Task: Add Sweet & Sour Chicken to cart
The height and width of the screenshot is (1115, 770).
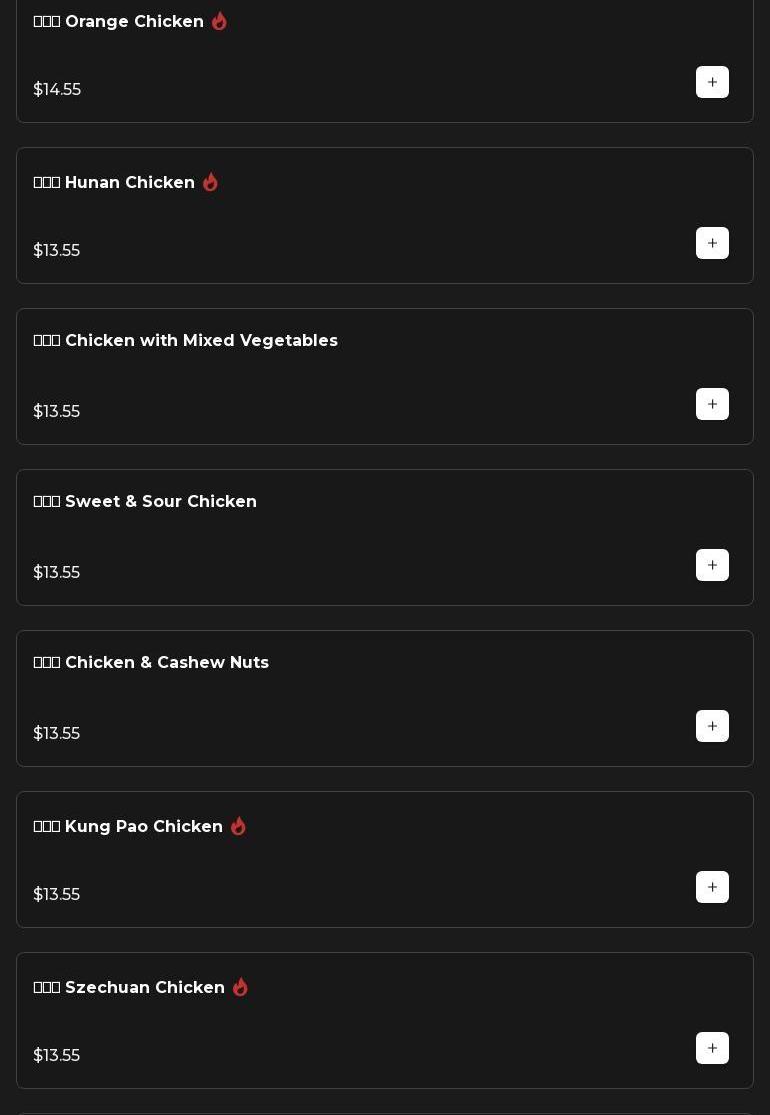Action: pyautogui.click(x=712, y=565)
